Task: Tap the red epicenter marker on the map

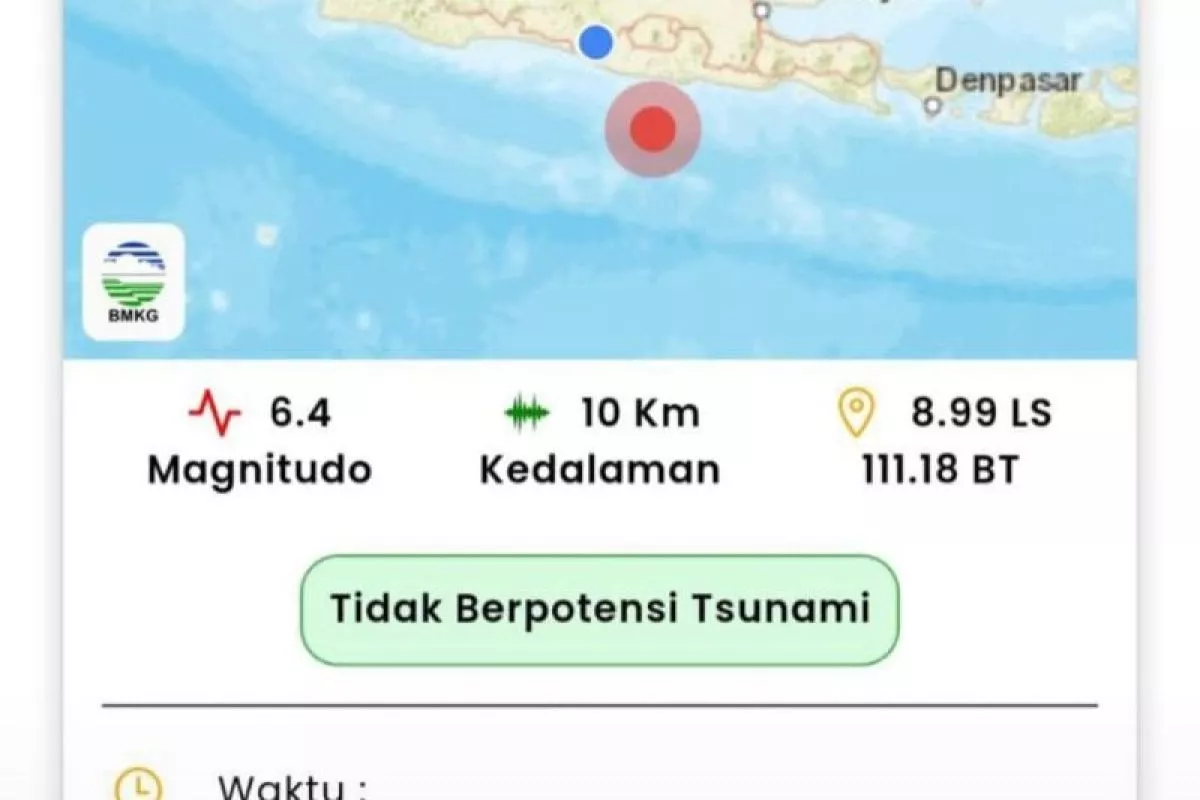Action: pyautogui.click(x=653, y=129)
